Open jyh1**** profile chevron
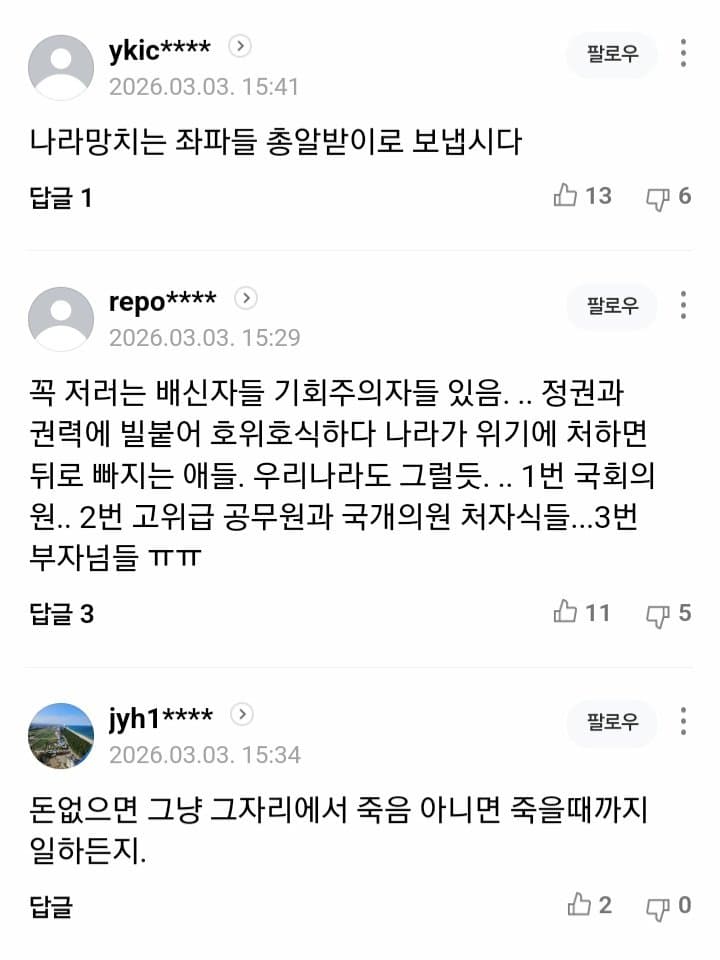This screenshot has width=720, height=960. (241, 714)
